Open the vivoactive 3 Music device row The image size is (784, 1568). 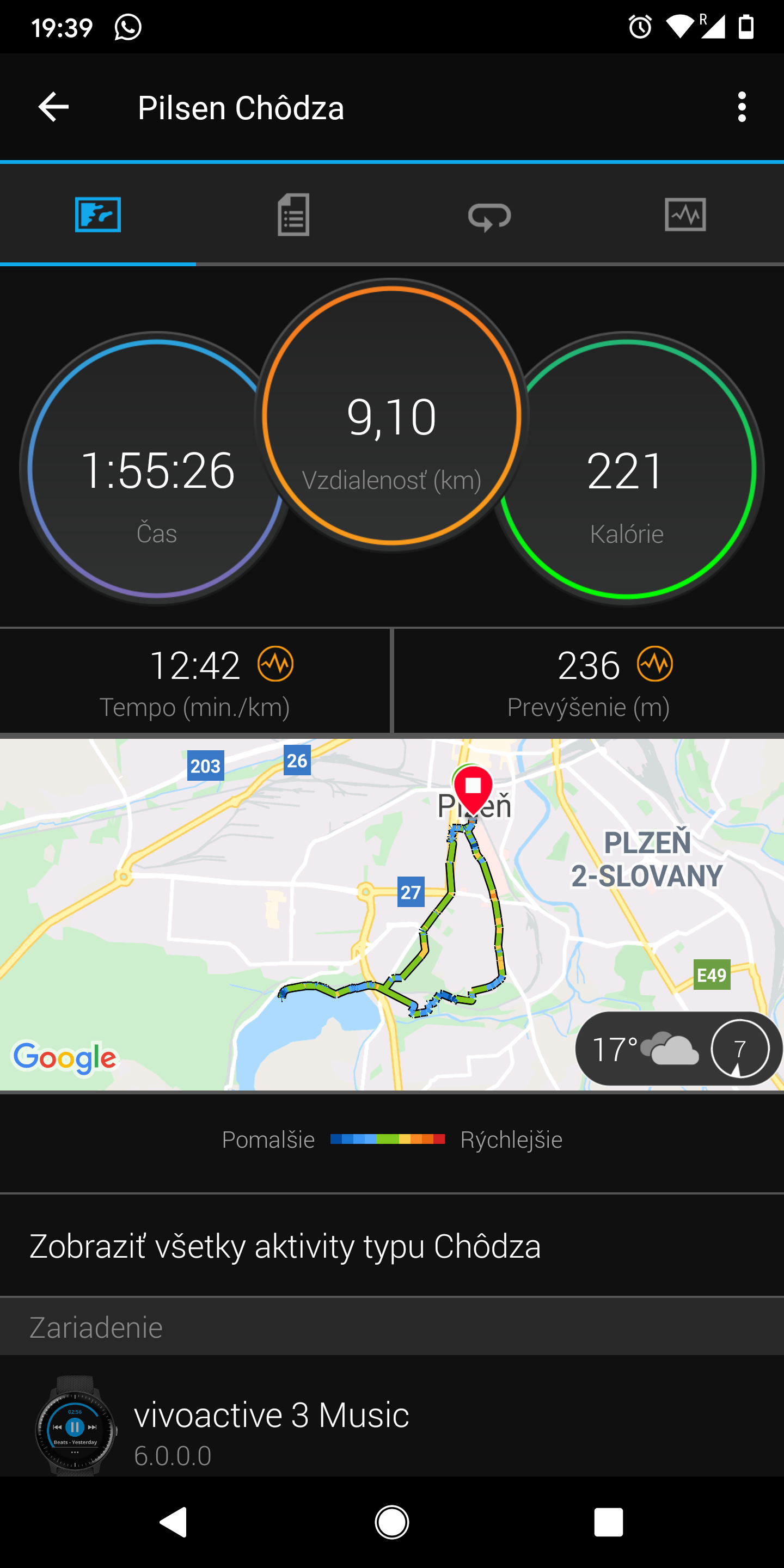point(392,1425)
